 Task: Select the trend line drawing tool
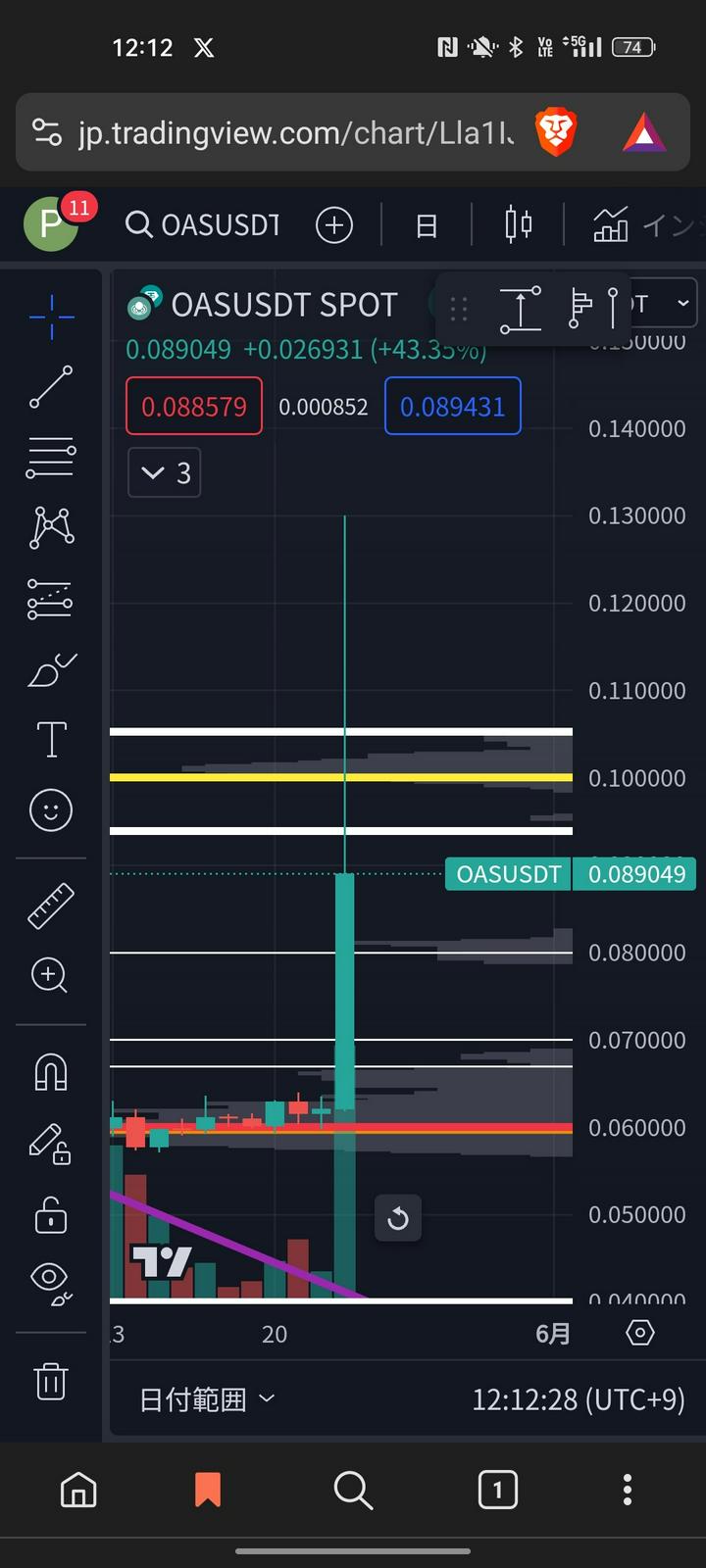(51, 387)
